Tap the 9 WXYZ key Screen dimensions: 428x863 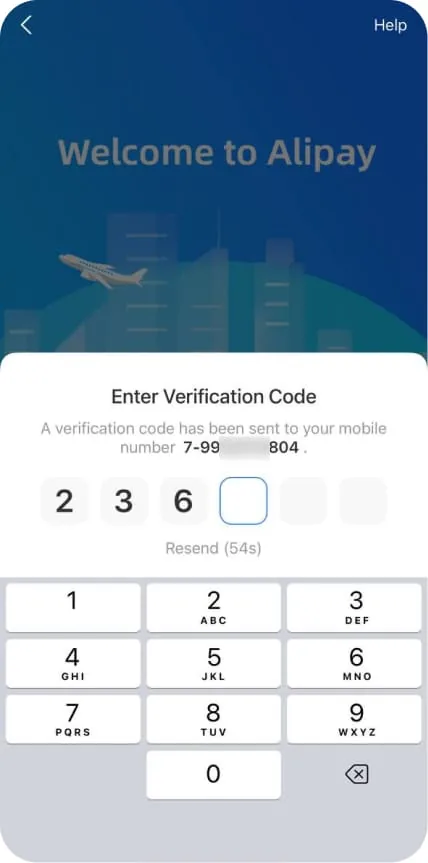pyautogui.click(x=354, y=719)
